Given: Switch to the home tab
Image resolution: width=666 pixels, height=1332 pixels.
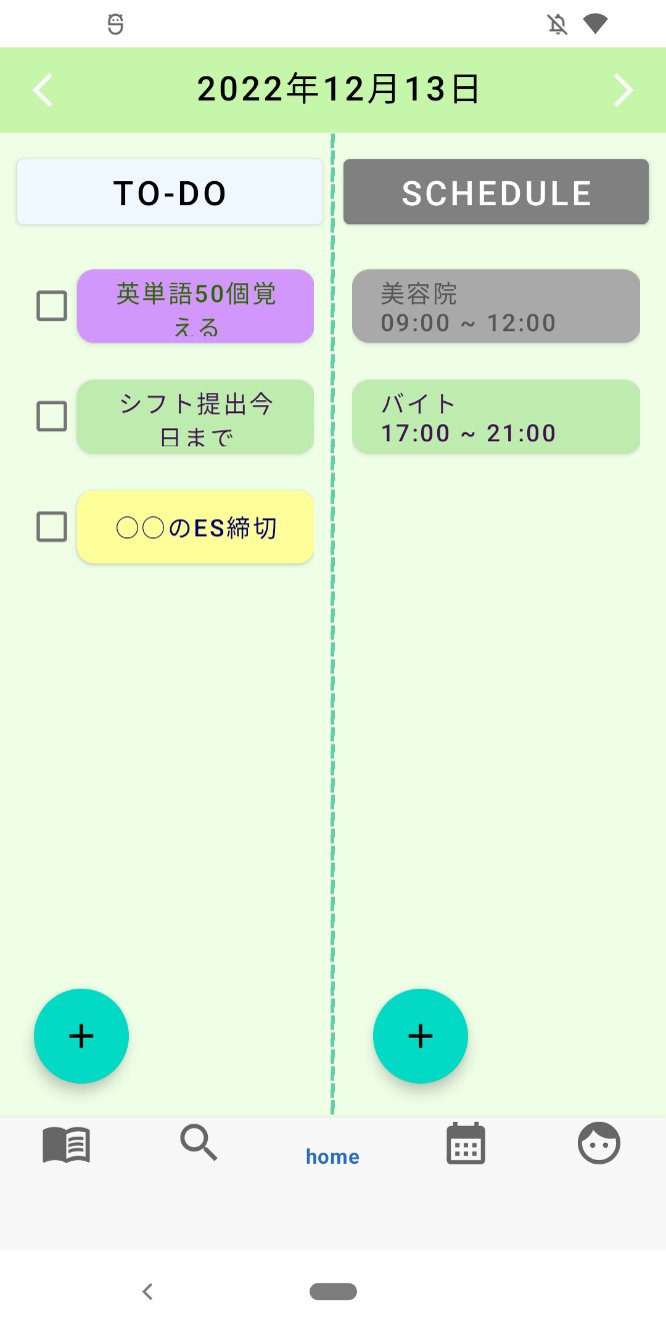Looking at the screenshot, I should (x=332, y=1156).
